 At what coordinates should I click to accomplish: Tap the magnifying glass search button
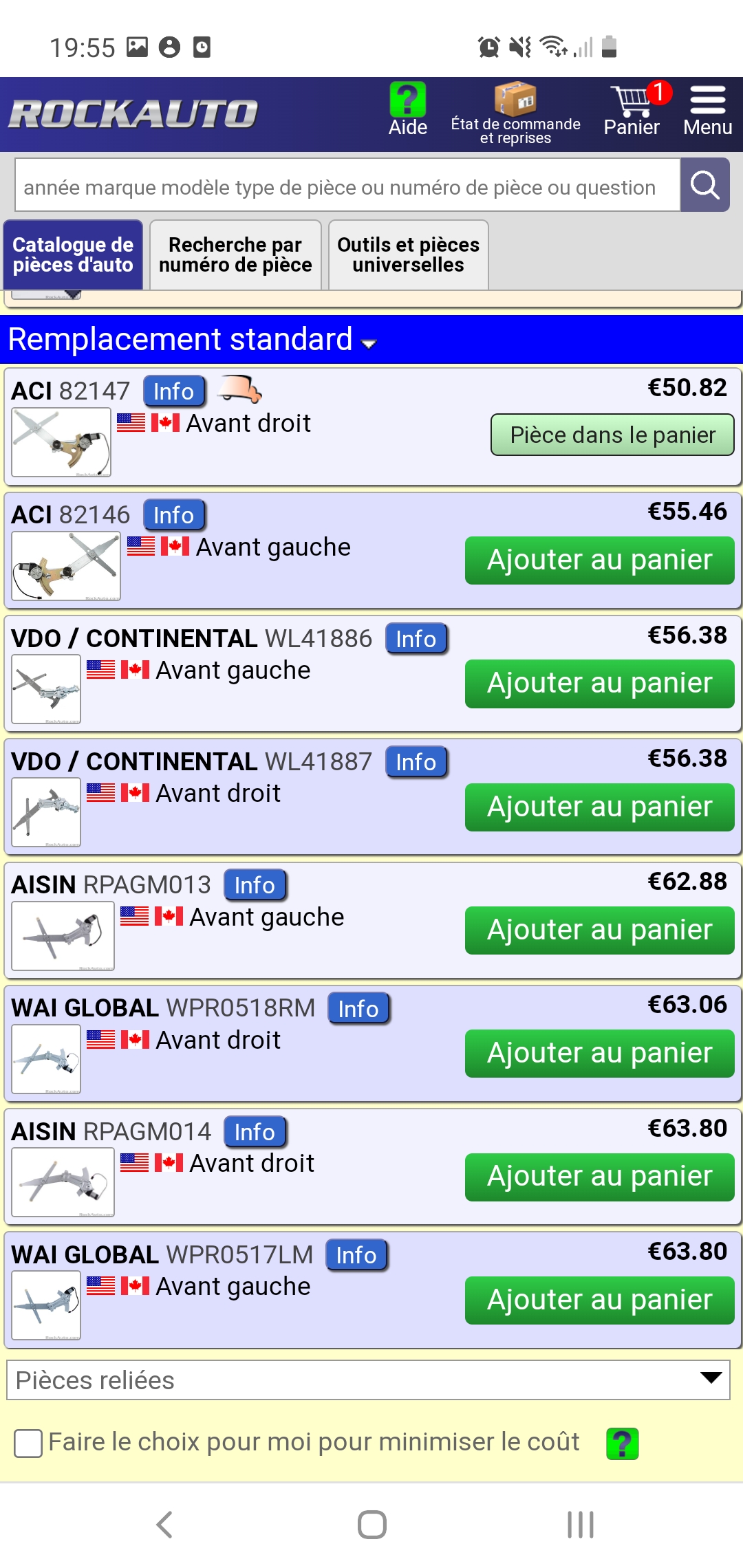[704, 185]
